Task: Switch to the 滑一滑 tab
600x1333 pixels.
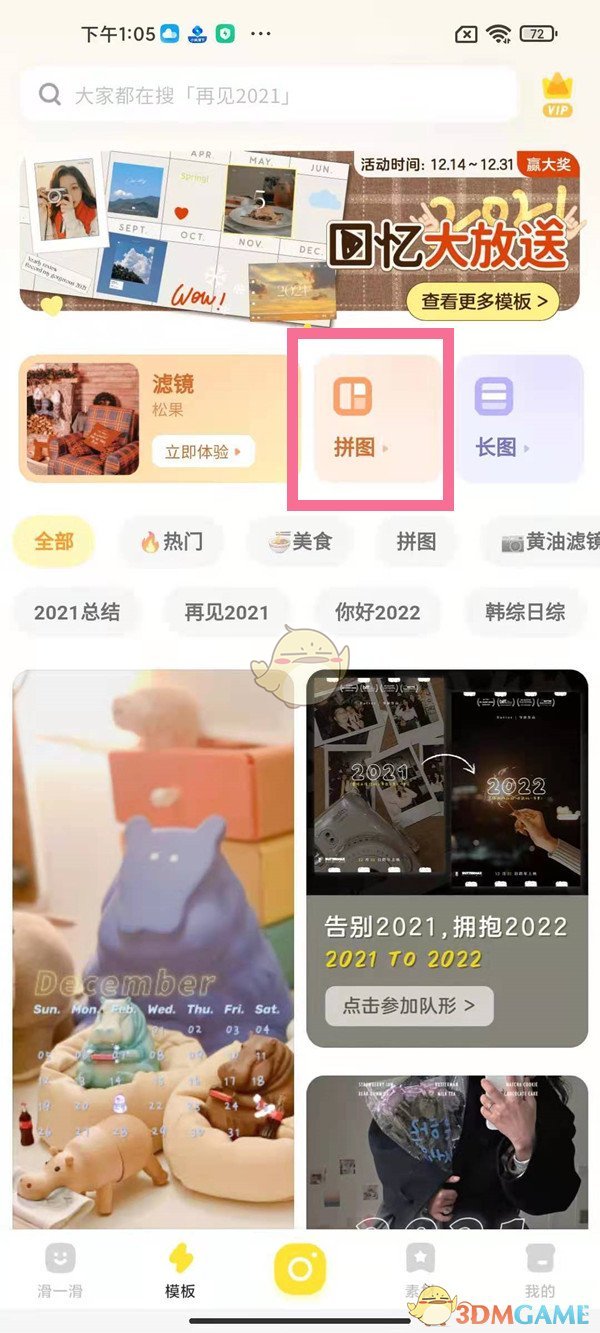Action: coord(60,1272)
